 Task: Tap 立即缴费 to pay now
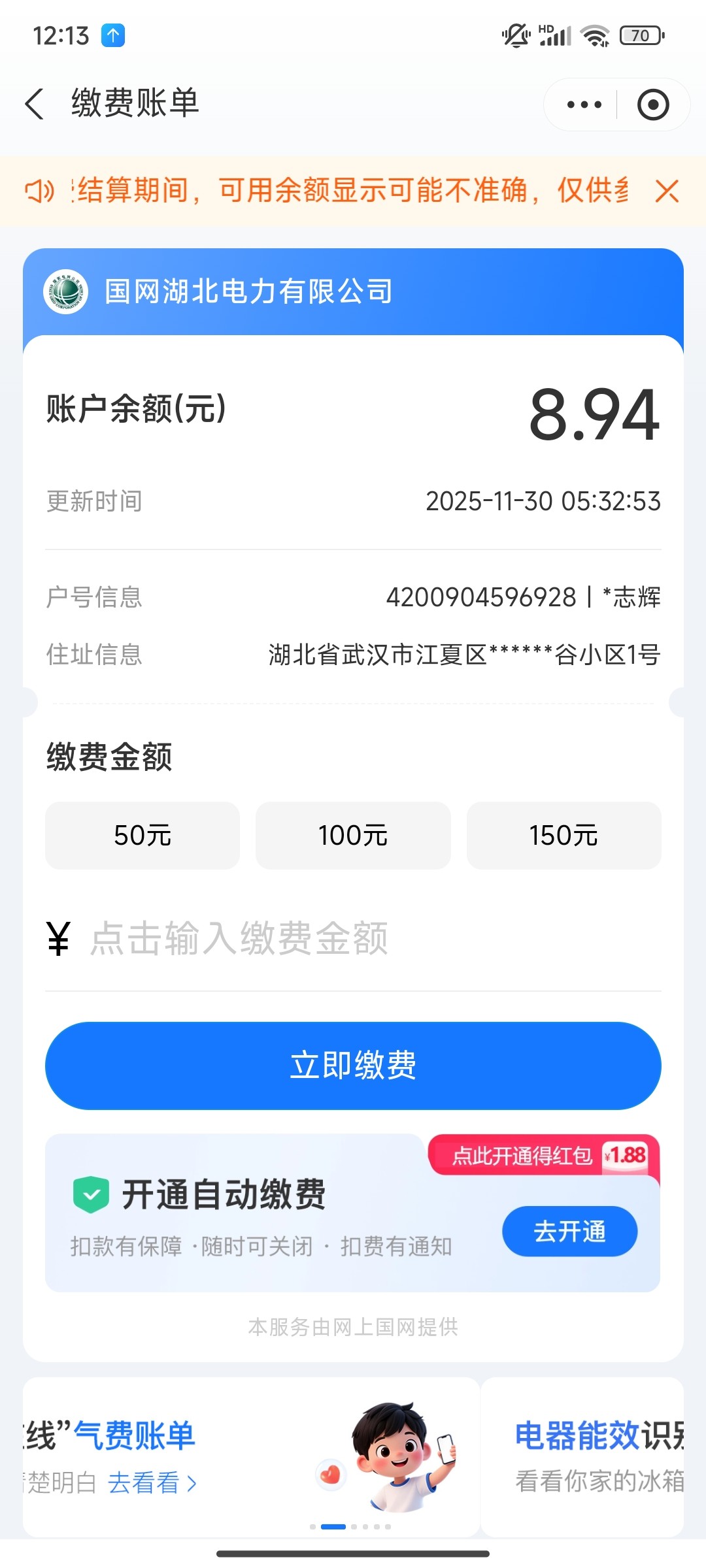click(x=353, y=1066)
